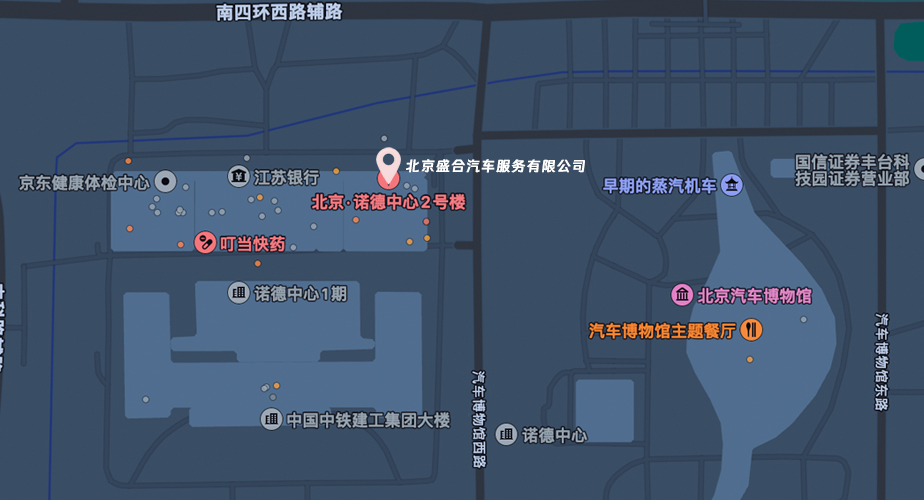Open the 京东健康体检中心 point of interest
This screenshot has width=924, height=500.
coord(166,182)
